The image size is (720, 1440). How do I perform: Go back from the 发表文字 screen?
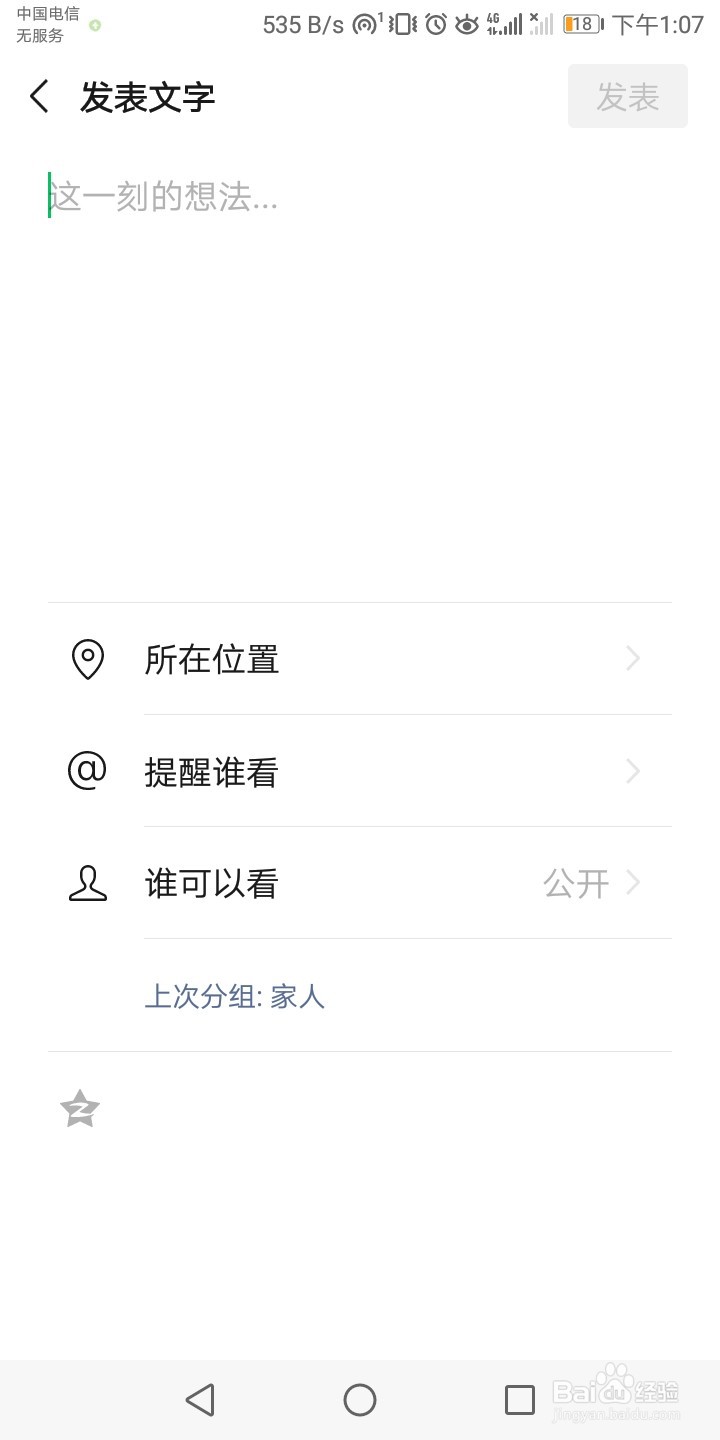coord(39,97)
